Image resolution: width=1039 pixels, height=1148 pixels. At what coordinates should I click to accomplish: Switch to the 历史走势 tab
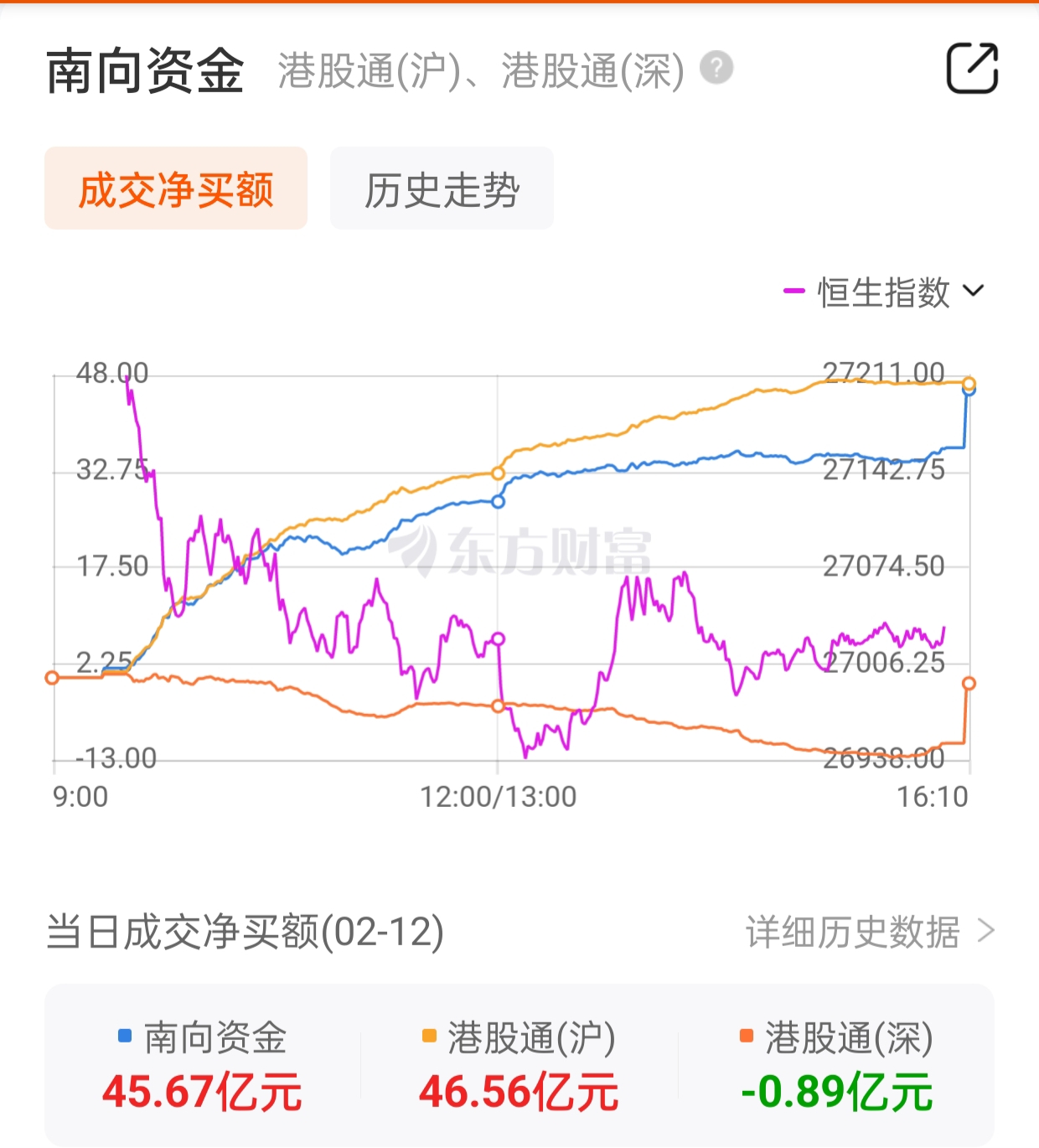coord(442,189)
